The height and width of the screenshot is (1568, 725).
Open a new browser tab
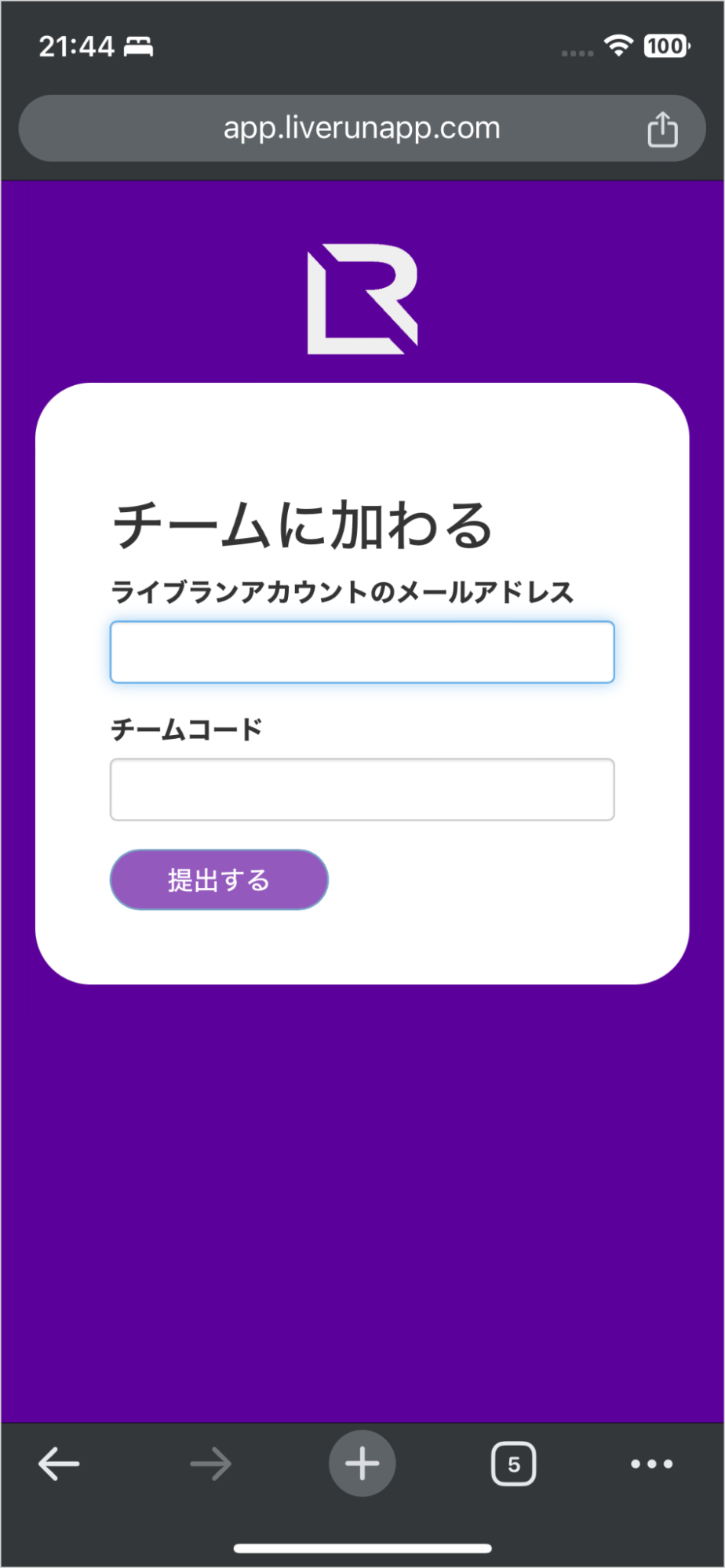click(x=362, y=1464)
